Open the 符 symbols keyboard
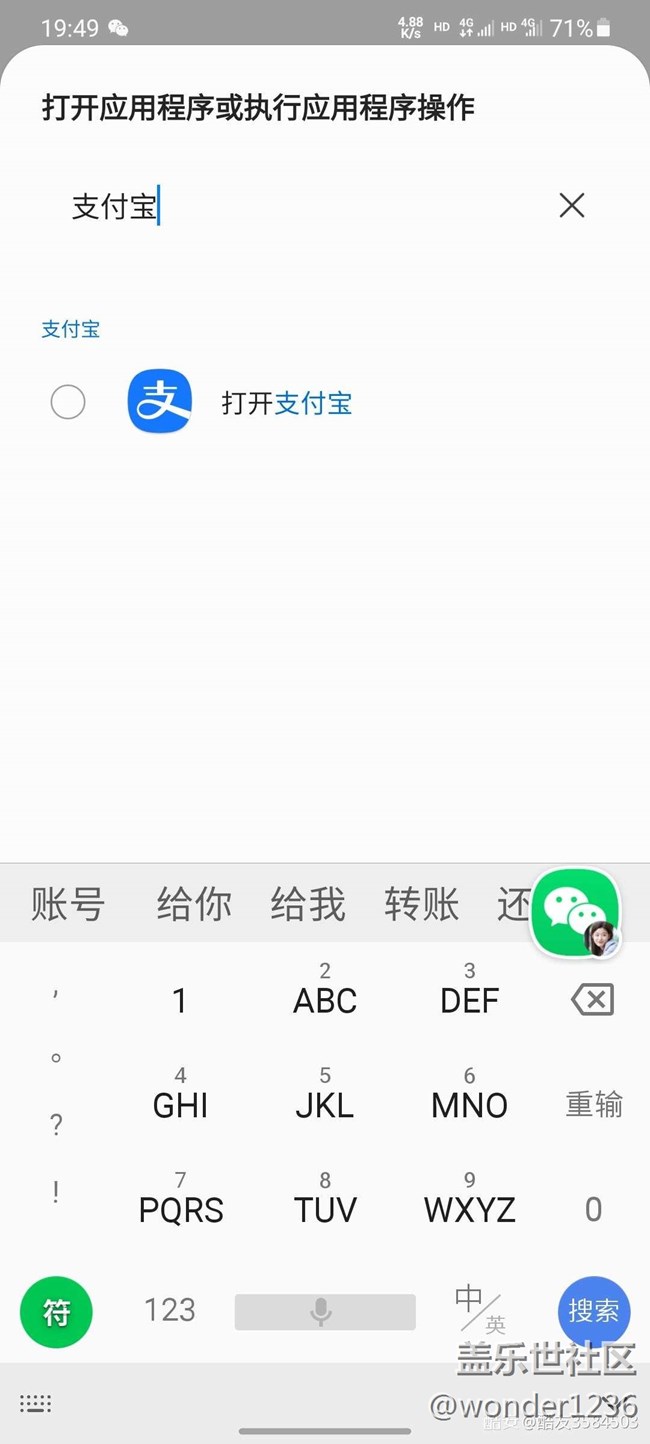 click(x=56, y=1312)
